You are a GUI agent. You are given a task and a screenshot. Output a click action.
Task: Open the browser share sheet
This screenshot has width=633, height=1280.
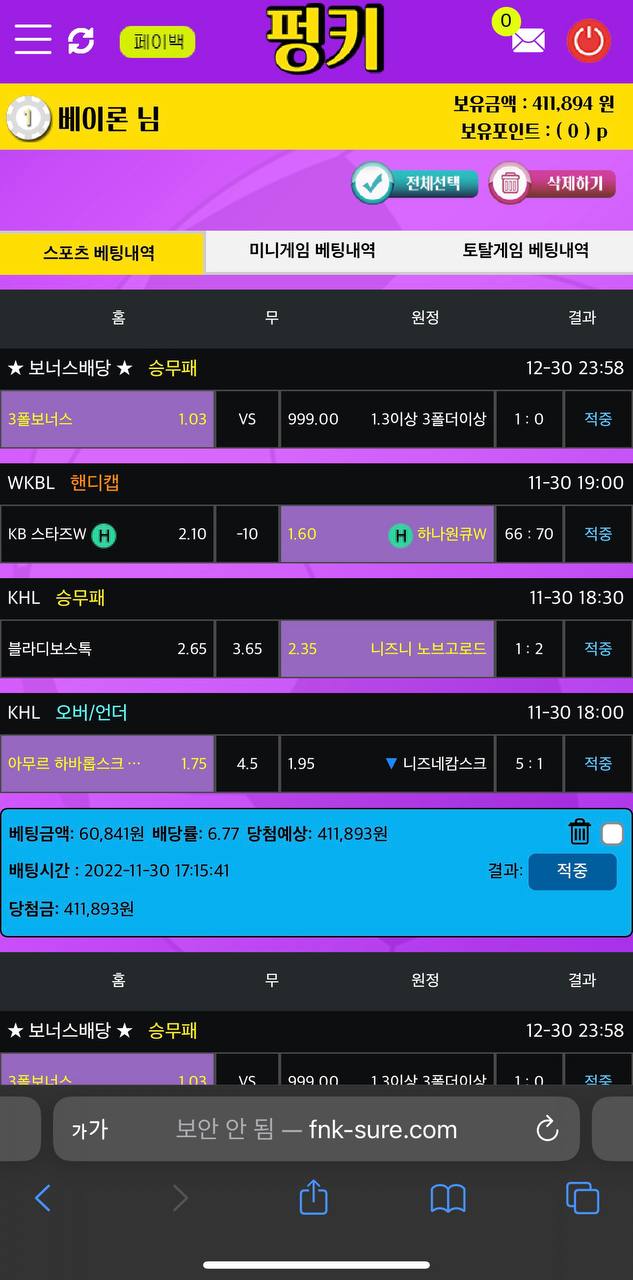tap(313, 1197)
